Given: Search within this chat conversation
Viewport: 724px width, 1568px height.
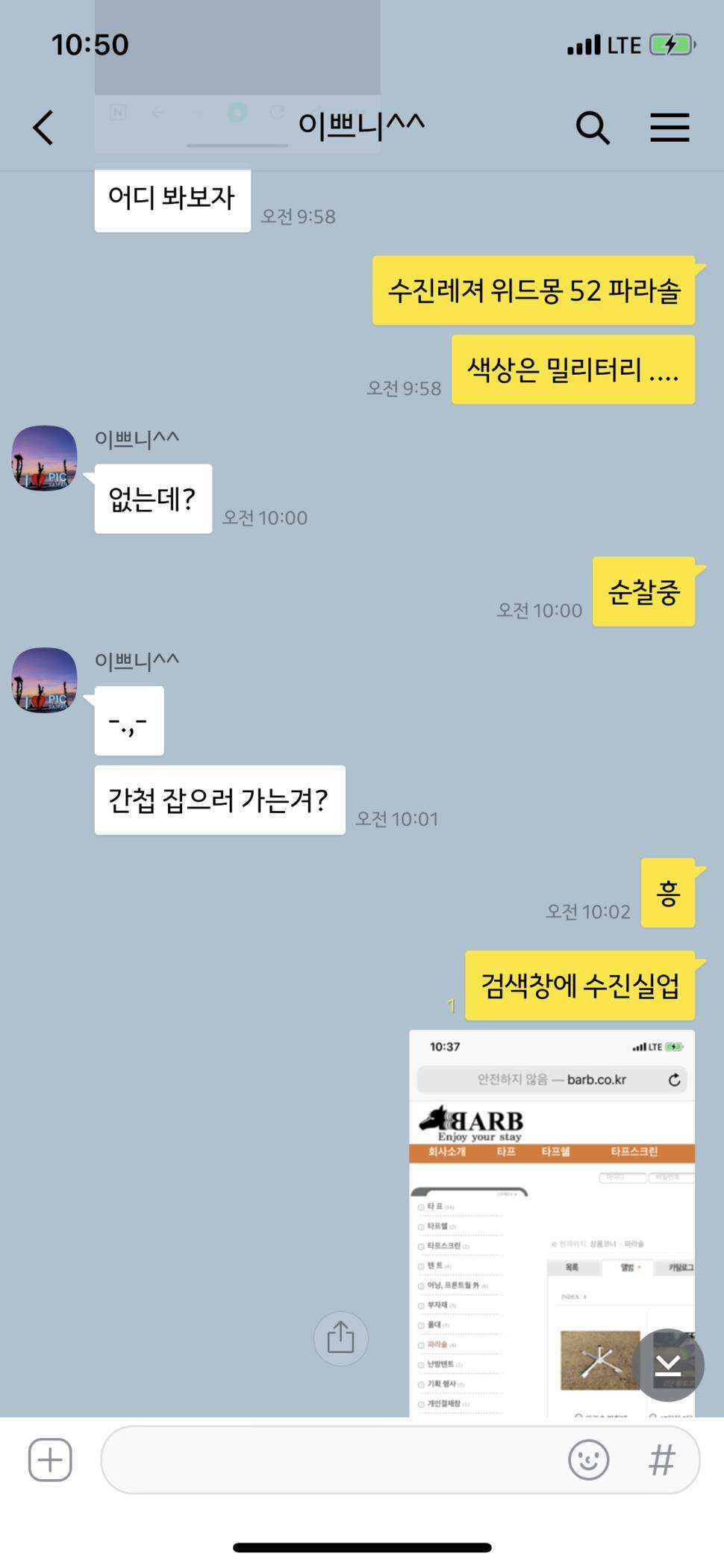Looking at the screenshot, I should 593,128.
